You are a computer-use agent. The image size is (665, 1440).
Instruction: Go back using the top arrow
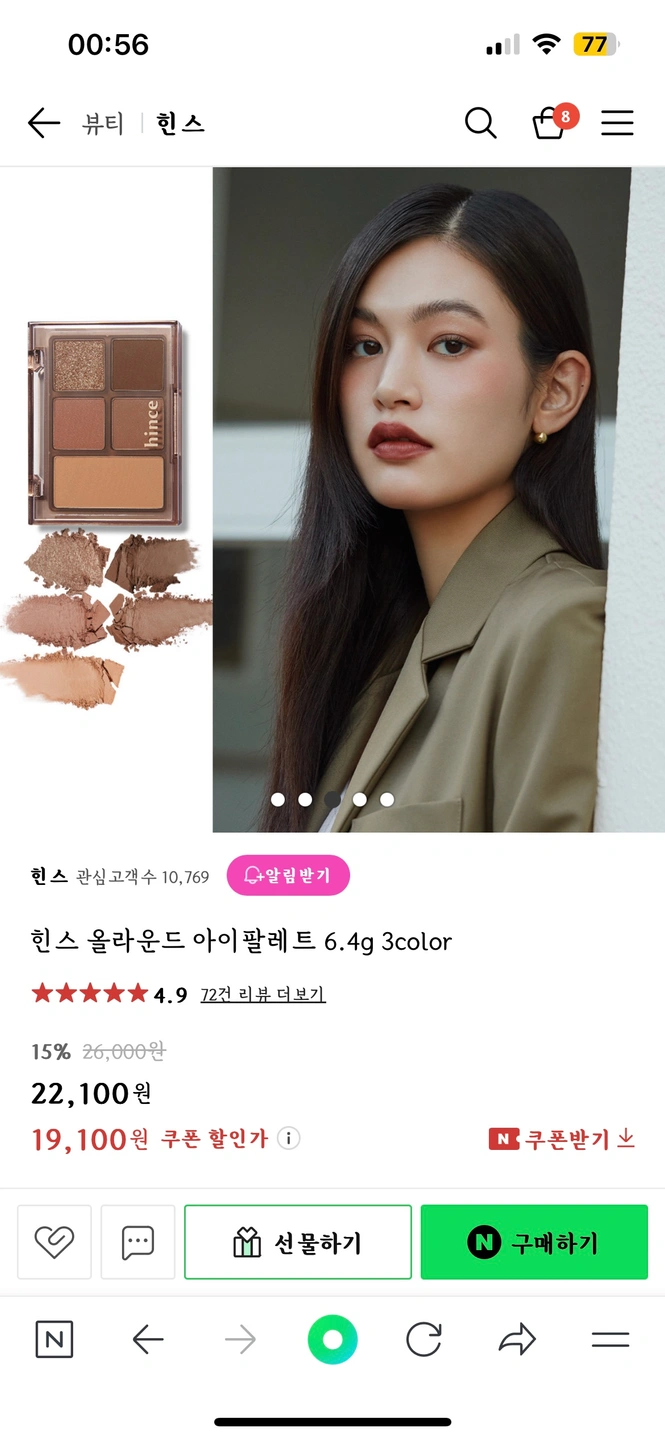pos(44,123)
